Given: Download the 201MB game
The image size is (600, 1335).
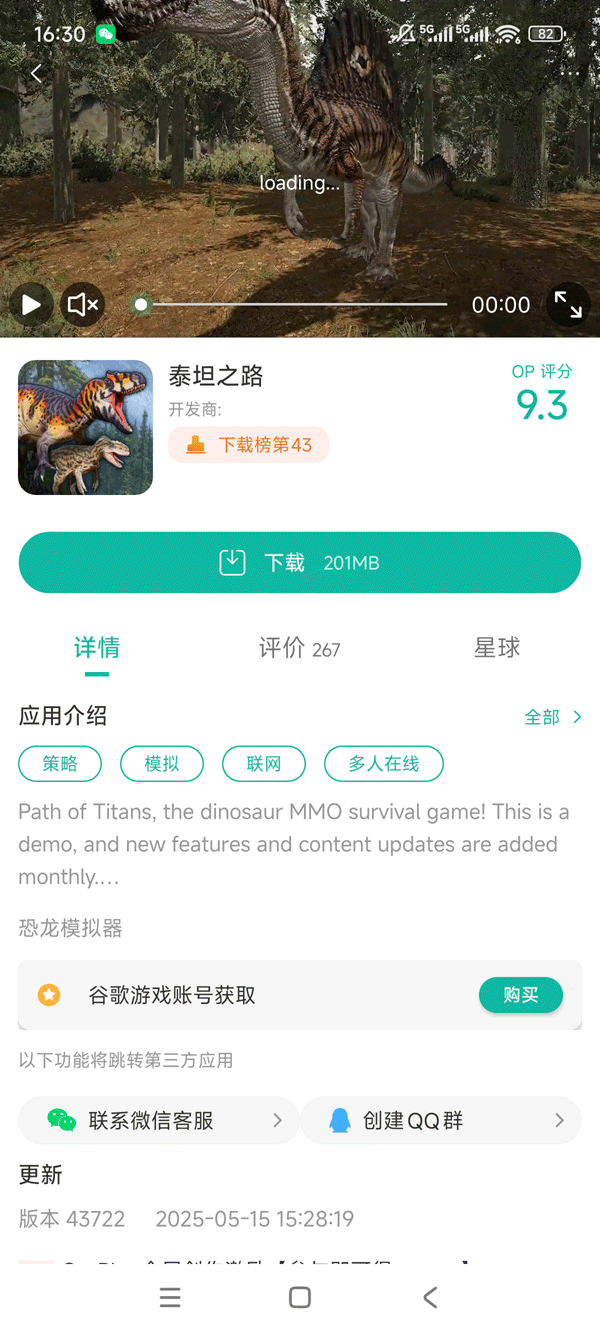Looking at the screenshot, I should click(x=300, y=563).
